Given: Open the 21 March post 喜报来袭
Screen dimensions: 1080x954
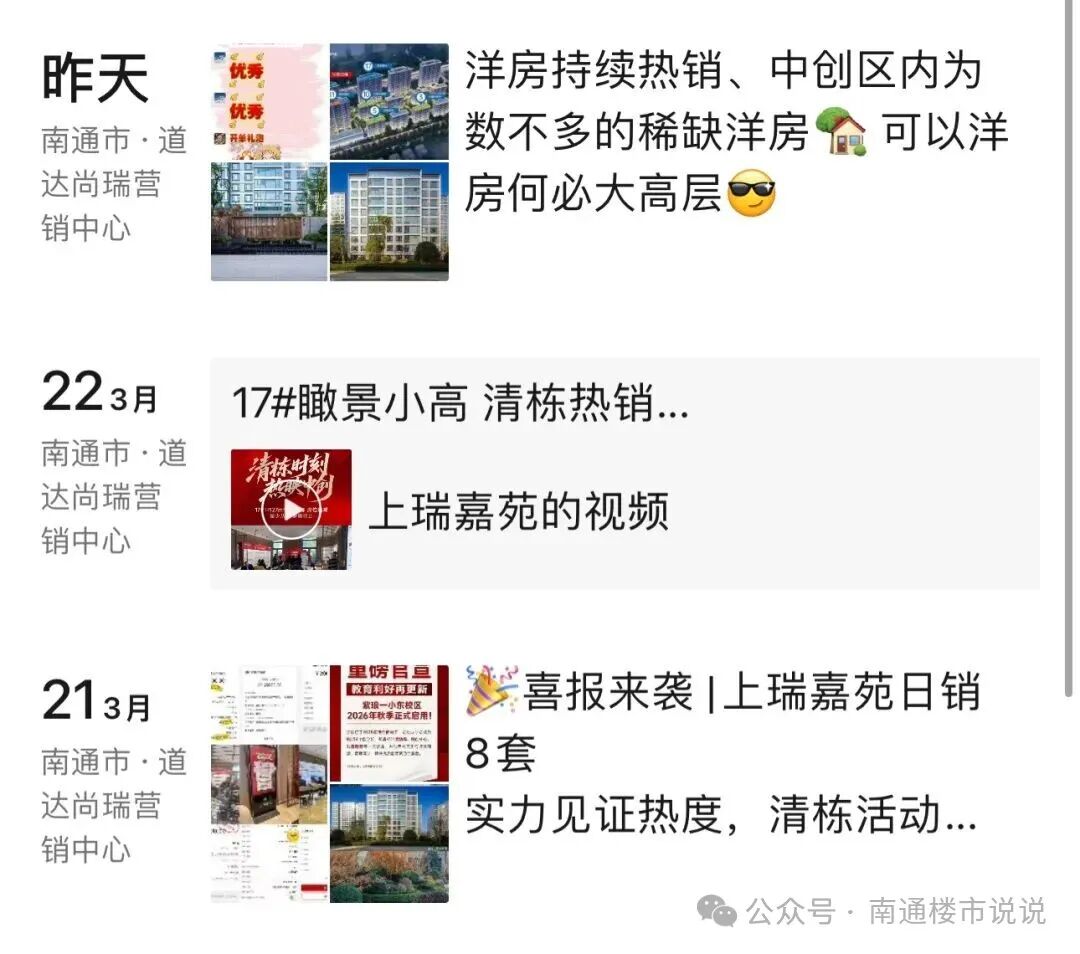Looking at the screenshot, I should tap(722, 754).
